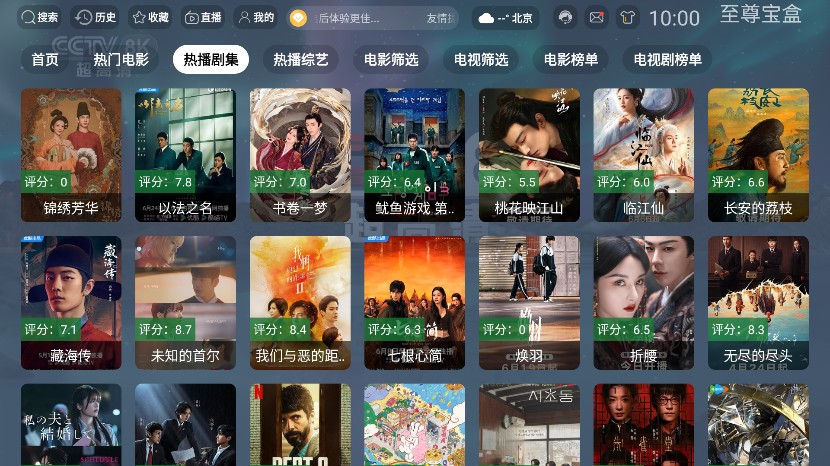Switch to the 热门电影 tab
This screenshot has height=466, width=830.
click(x=121, y=60)
